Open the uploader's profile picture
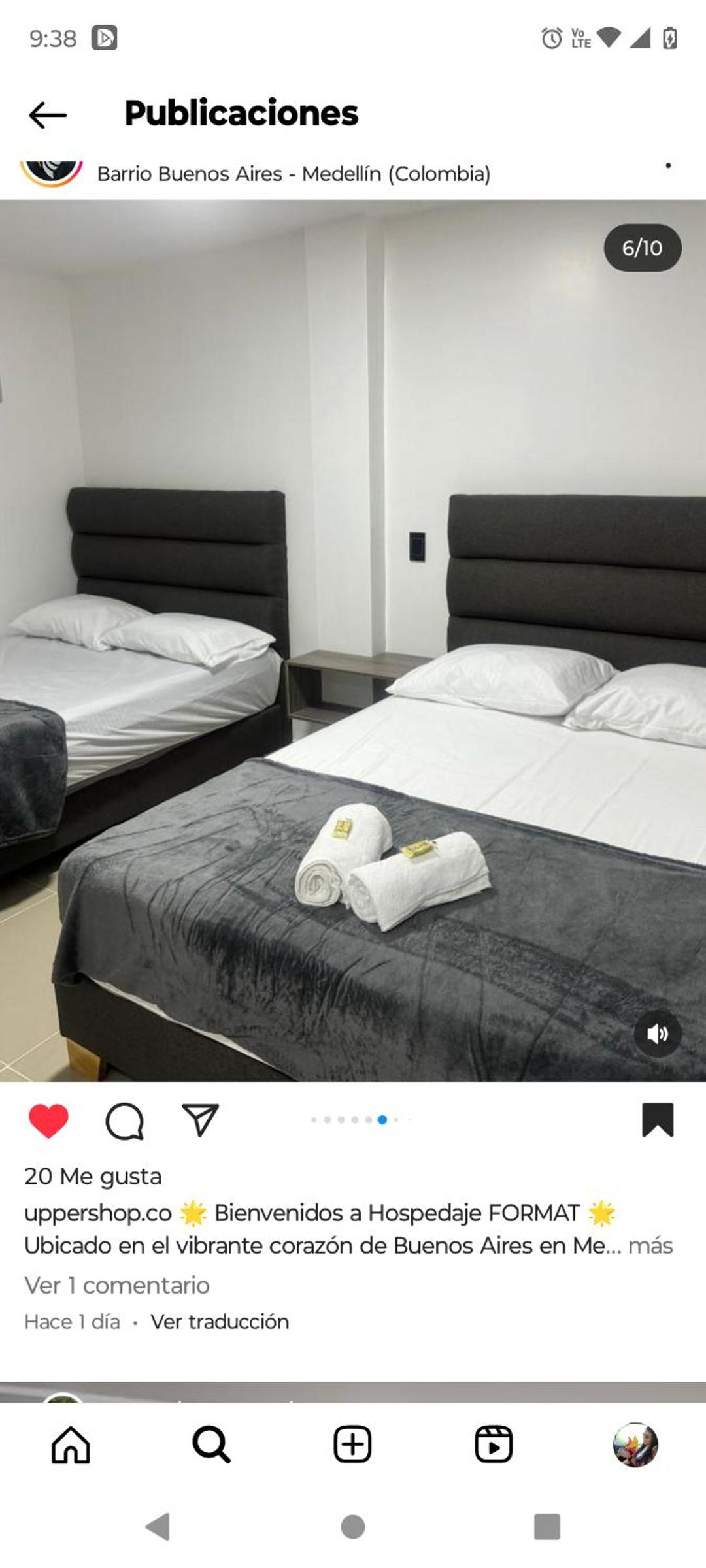This screenshot has height=1568, width=706. point(52,171)
